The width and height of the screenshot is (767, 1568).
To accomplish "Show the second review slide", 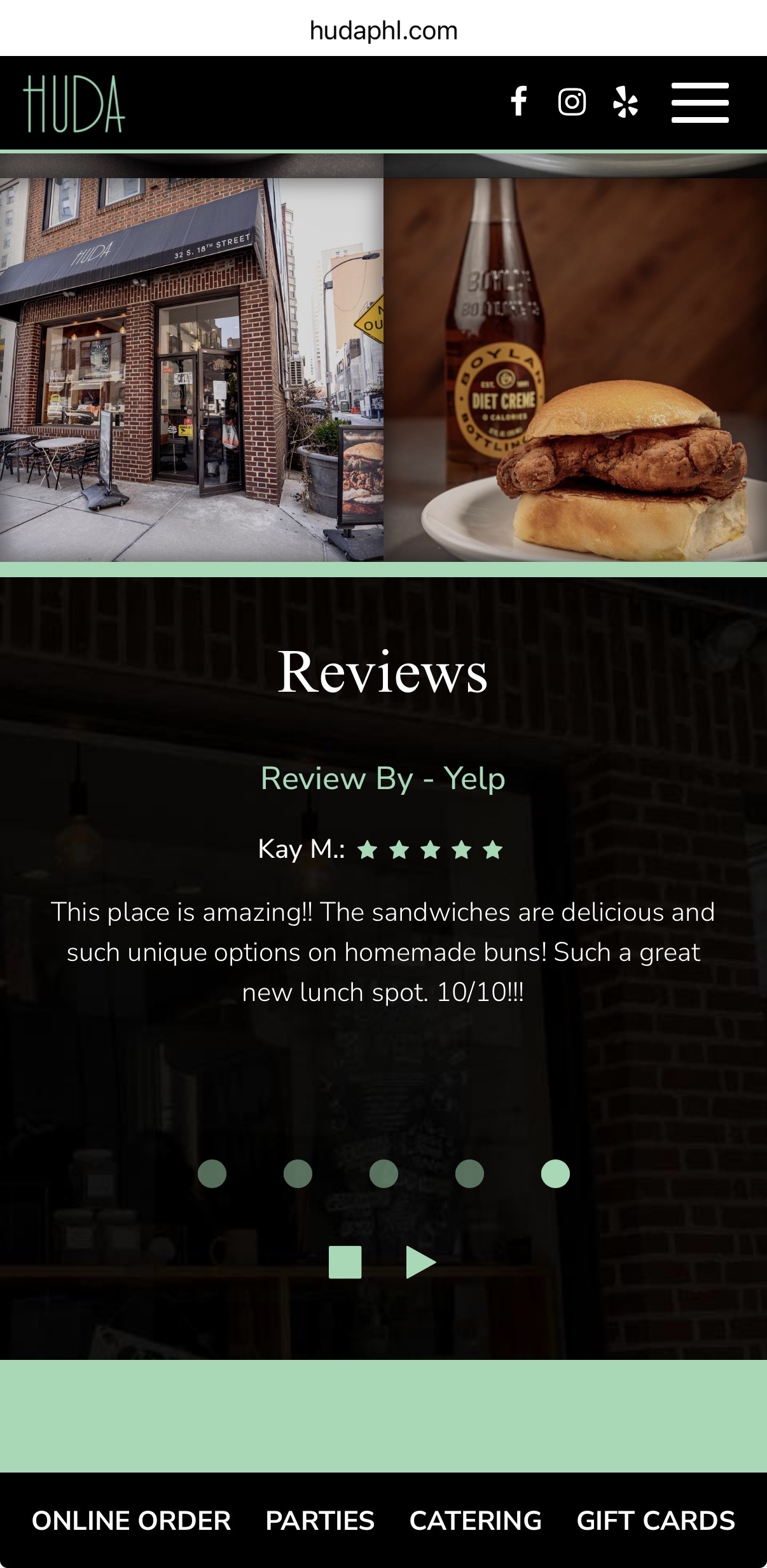I will [298, 1173].
